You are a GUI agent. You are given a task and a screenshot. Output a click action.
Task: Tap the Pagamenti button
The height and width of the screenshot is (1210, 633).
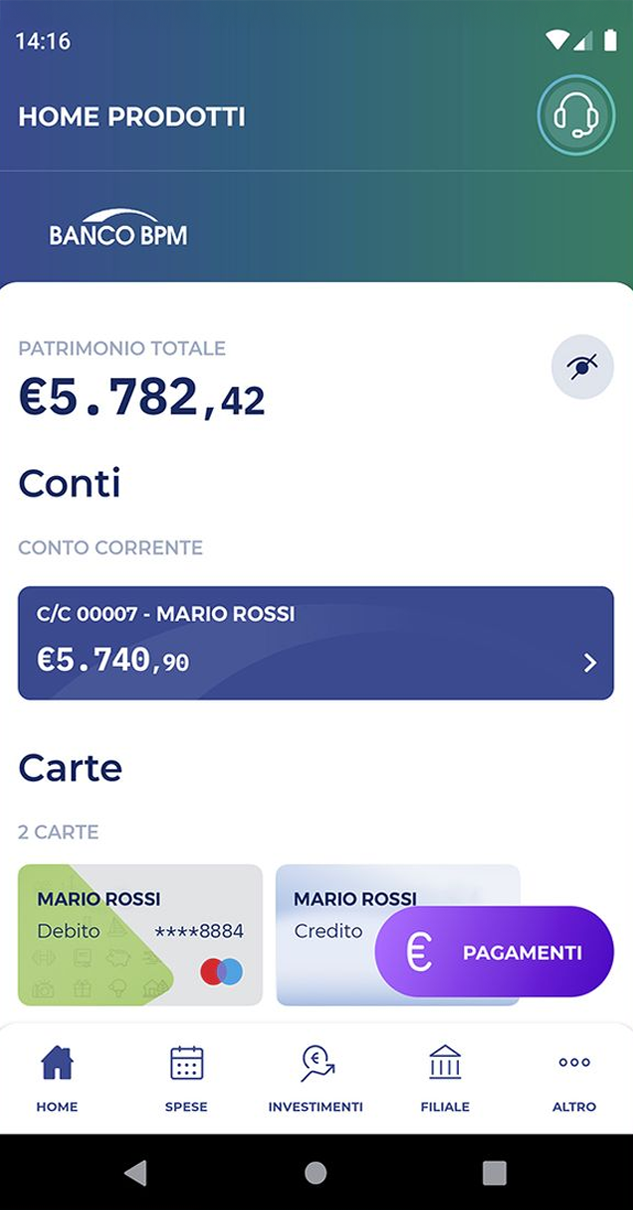(494, 952)
